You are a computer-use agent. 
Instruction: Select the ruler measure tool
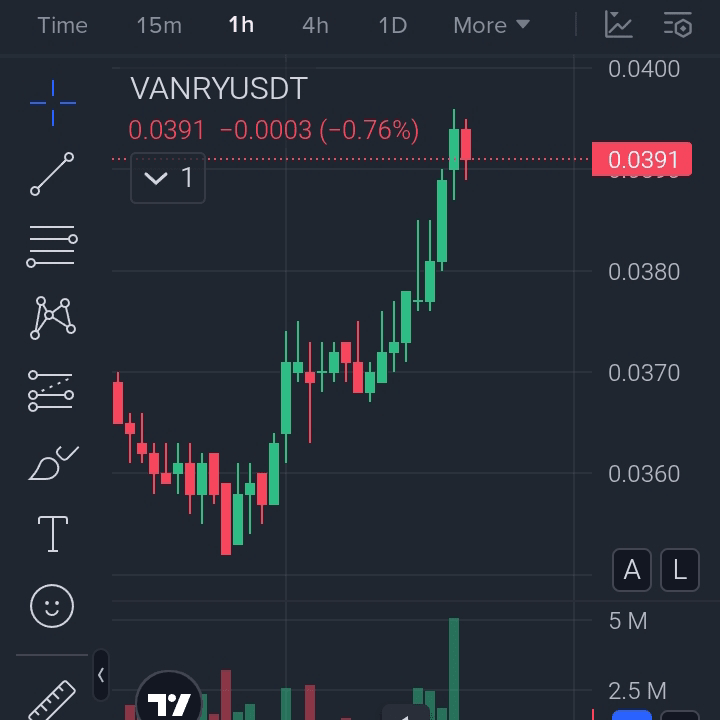(52, 700)
